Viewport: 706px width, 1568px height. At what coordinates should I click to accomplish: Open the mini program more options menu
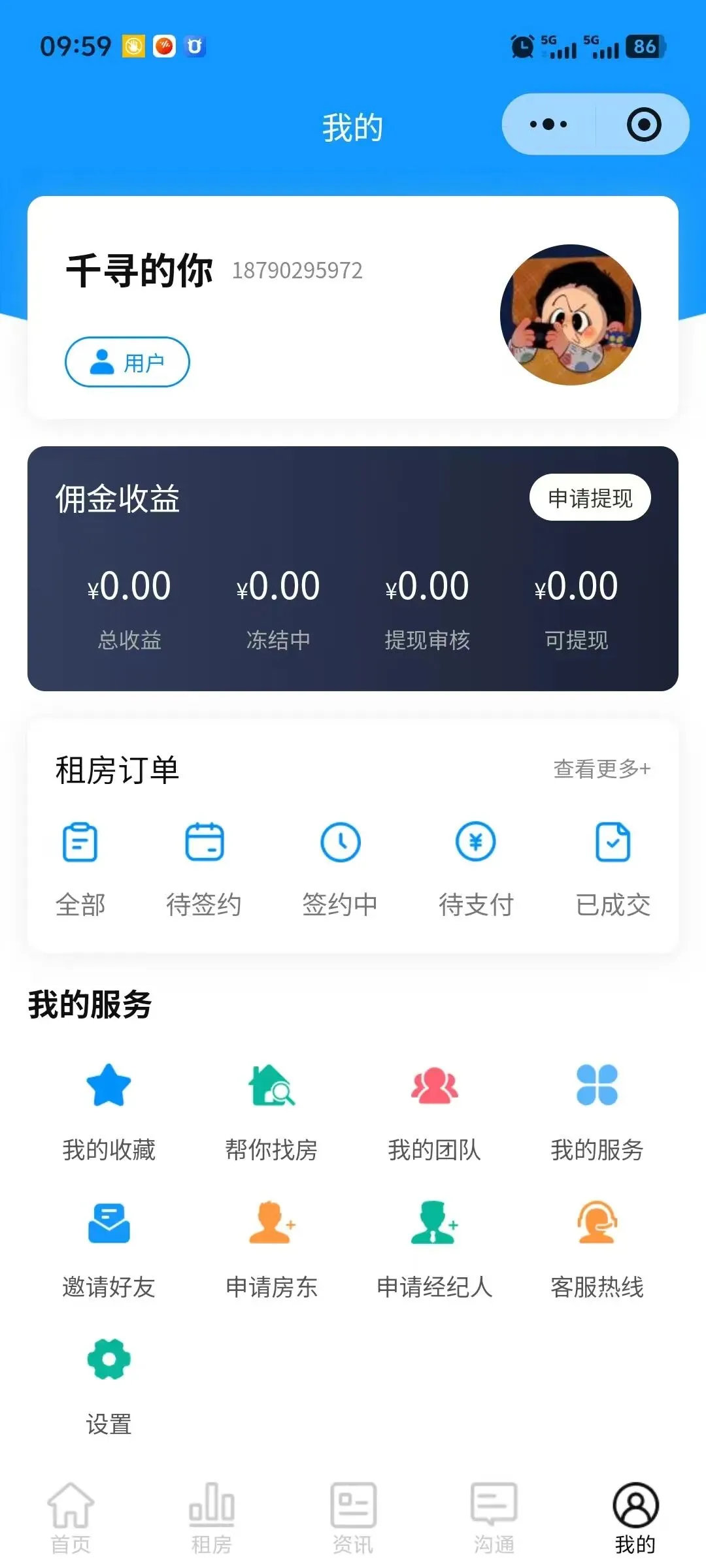548,124
